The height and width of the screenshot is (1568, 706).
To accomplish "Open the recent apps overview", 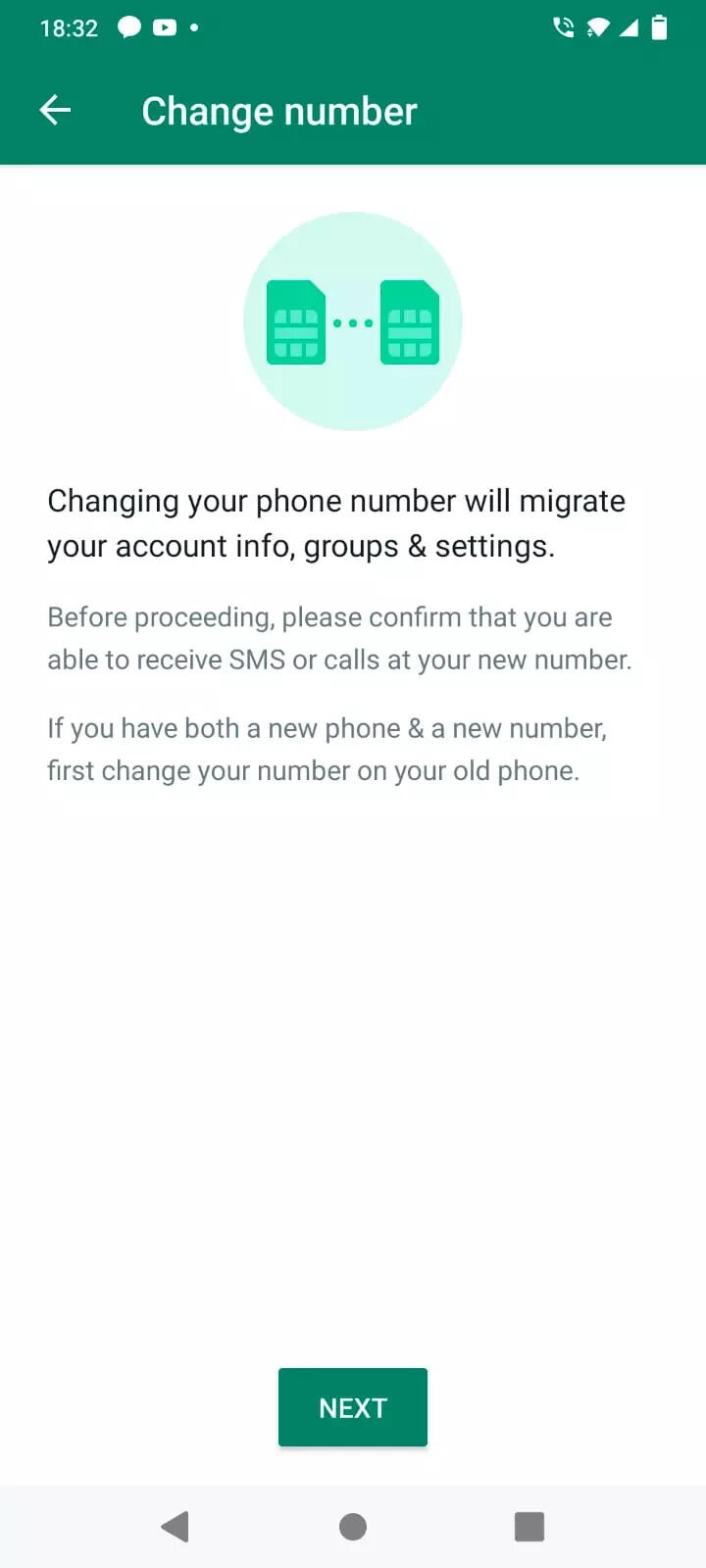I will 529,1526.
